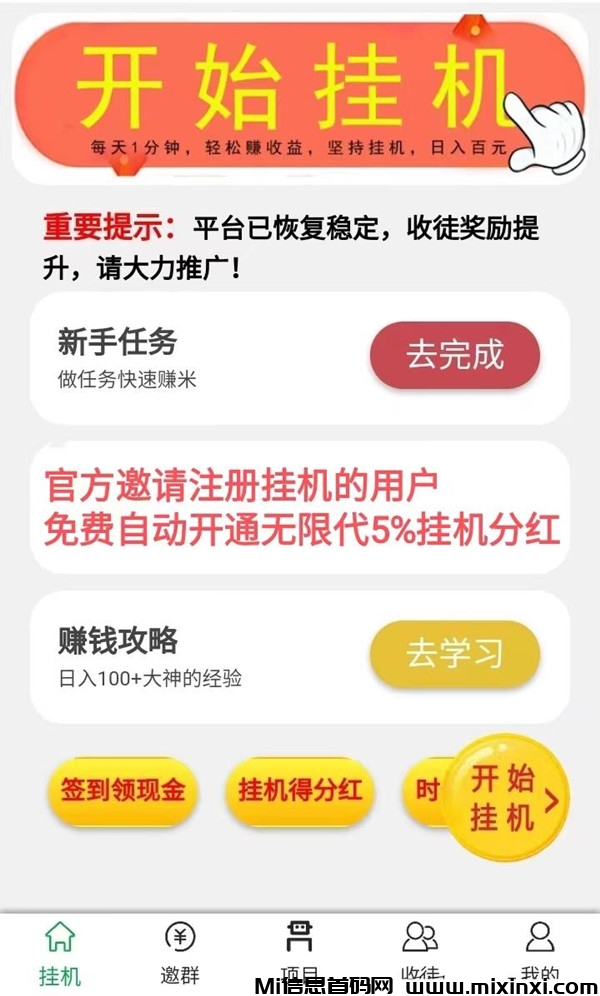Switch to the 挂机 tab
The image size is (600, 996).
click(60, 952)
